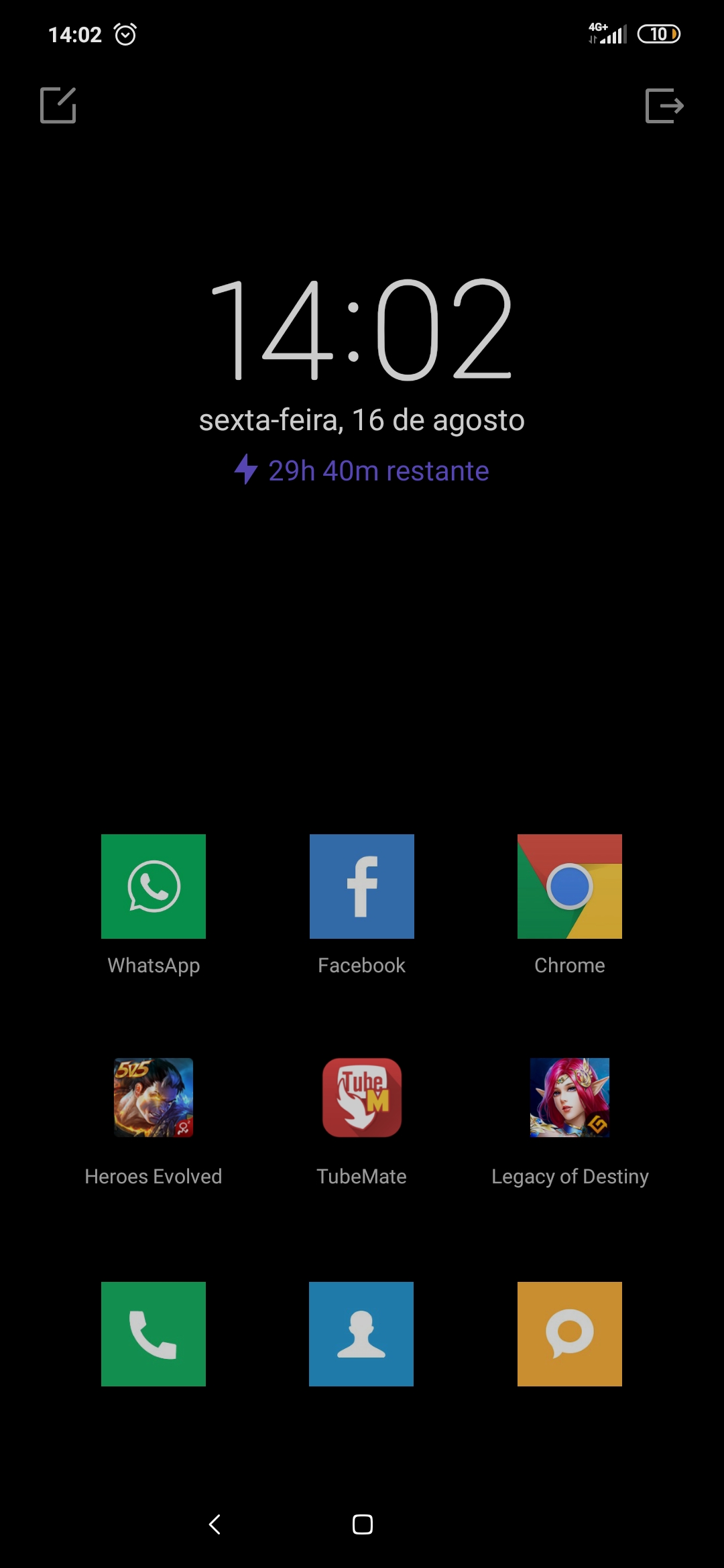Open the orange messaging tile
The width and height of the screenshot is (724, 1568).
570,1333
